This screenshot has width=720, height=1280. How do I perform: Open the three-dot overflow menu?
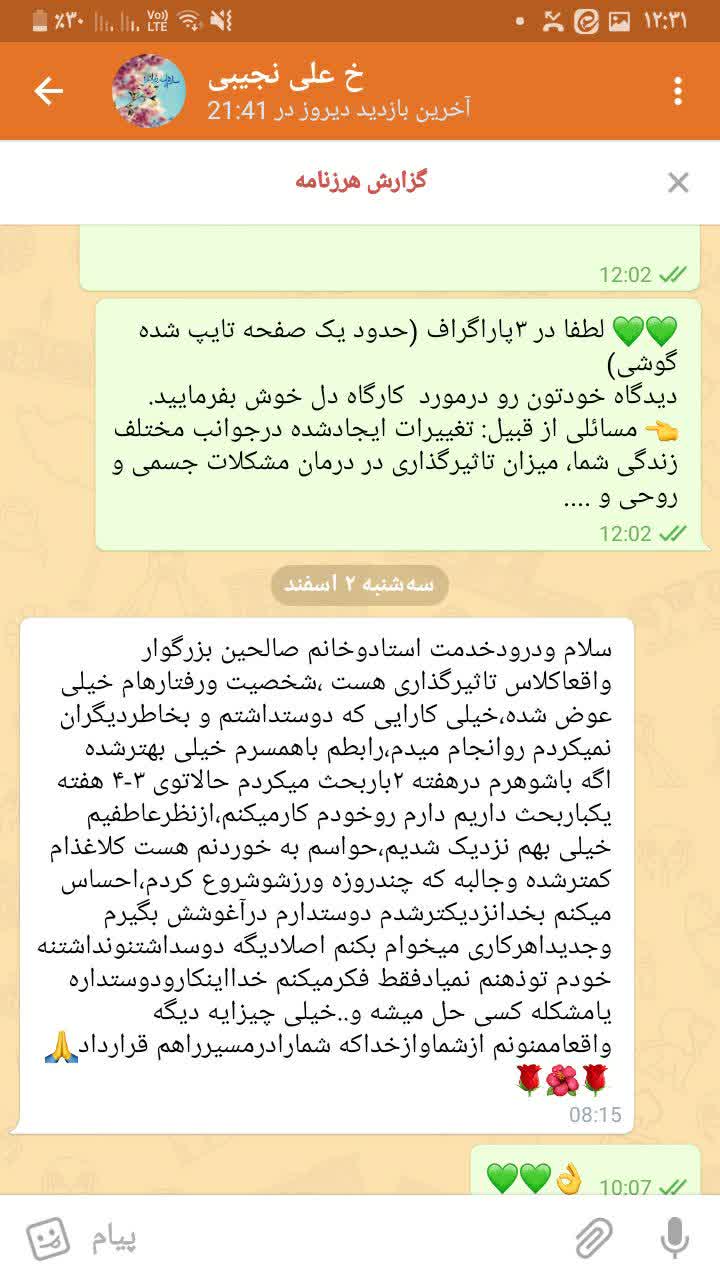click(678, 91)
